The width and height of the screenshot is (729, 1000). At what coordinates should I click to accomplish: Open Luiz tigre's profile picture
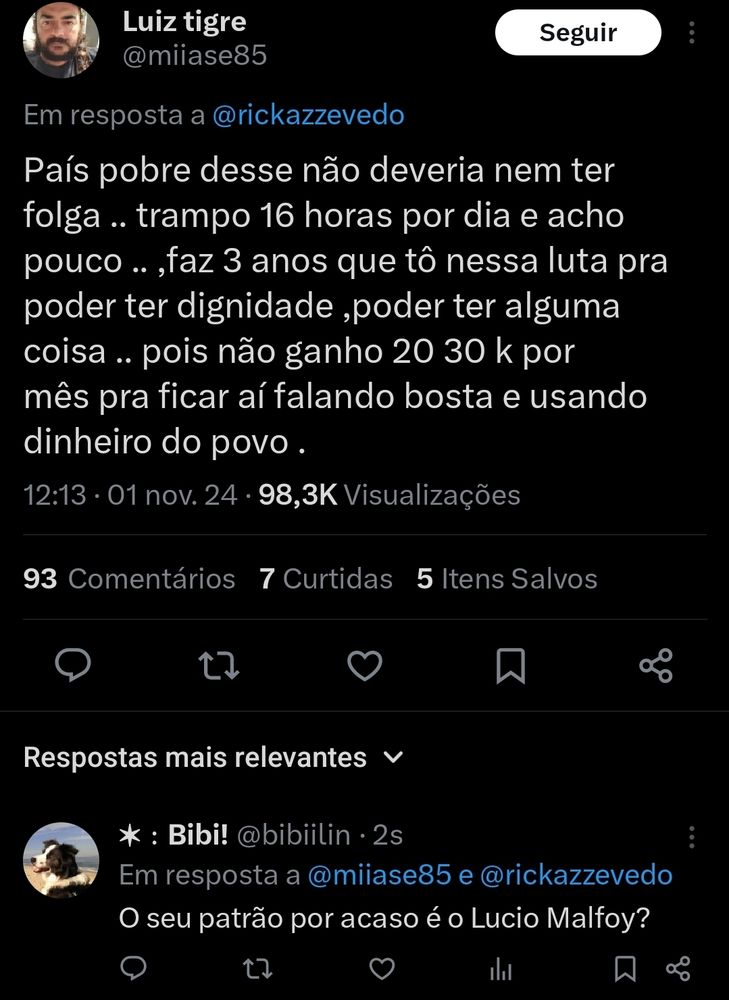click(60, 40)
